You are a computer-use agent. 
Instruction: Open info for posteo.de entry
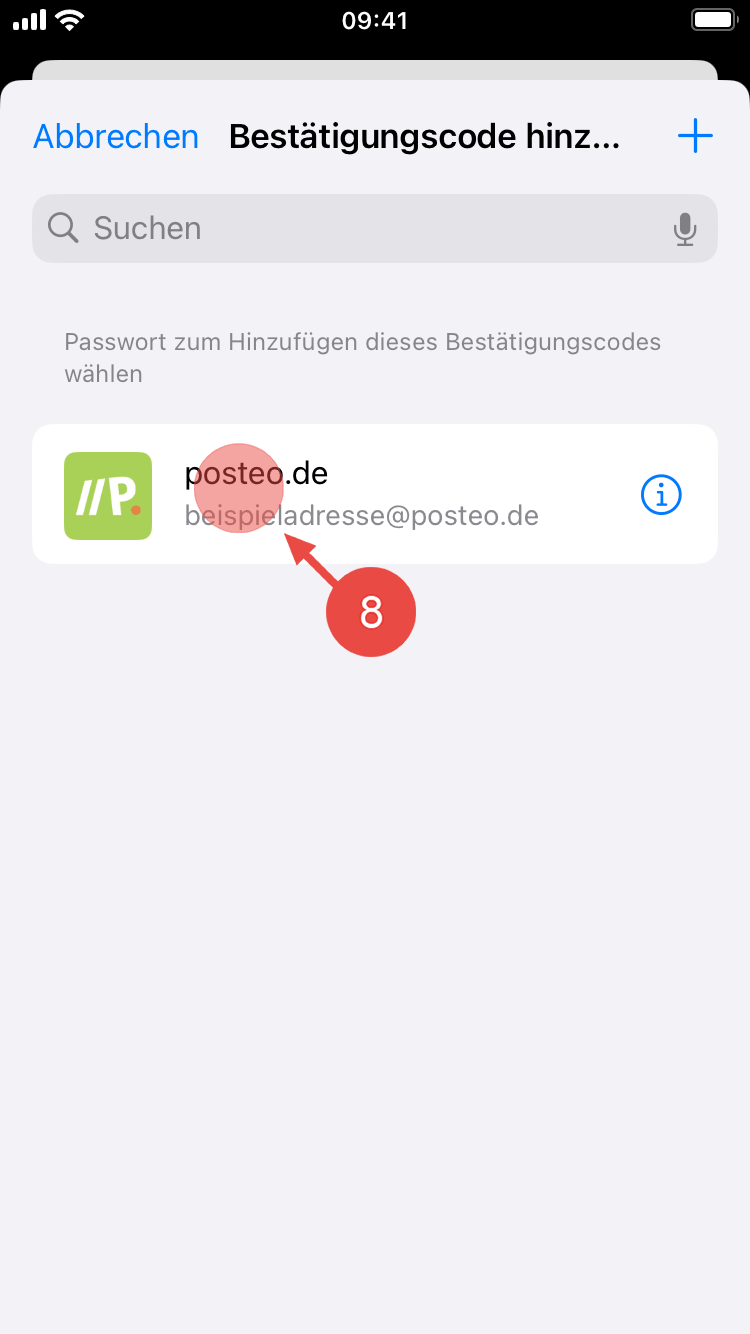pos(661,494)
